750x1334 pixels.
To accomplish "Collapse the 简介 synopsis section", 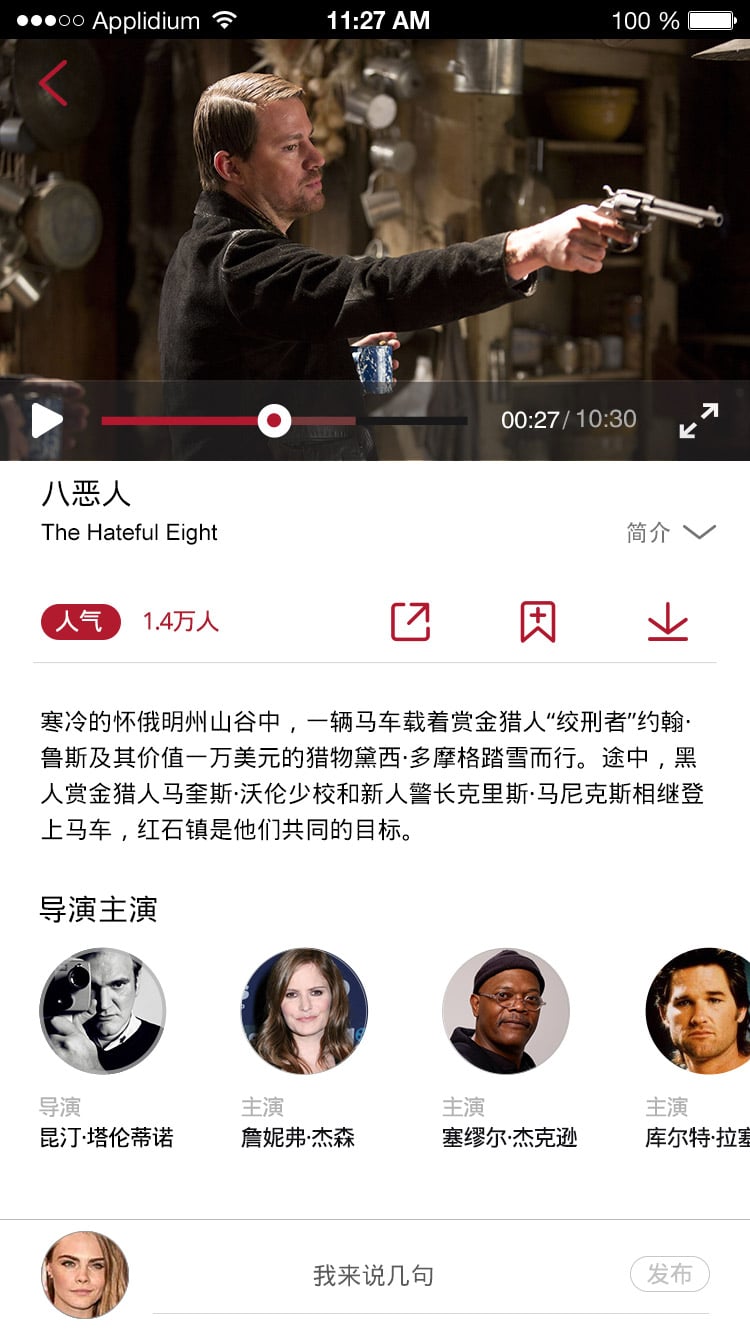I will pos(672,533).
